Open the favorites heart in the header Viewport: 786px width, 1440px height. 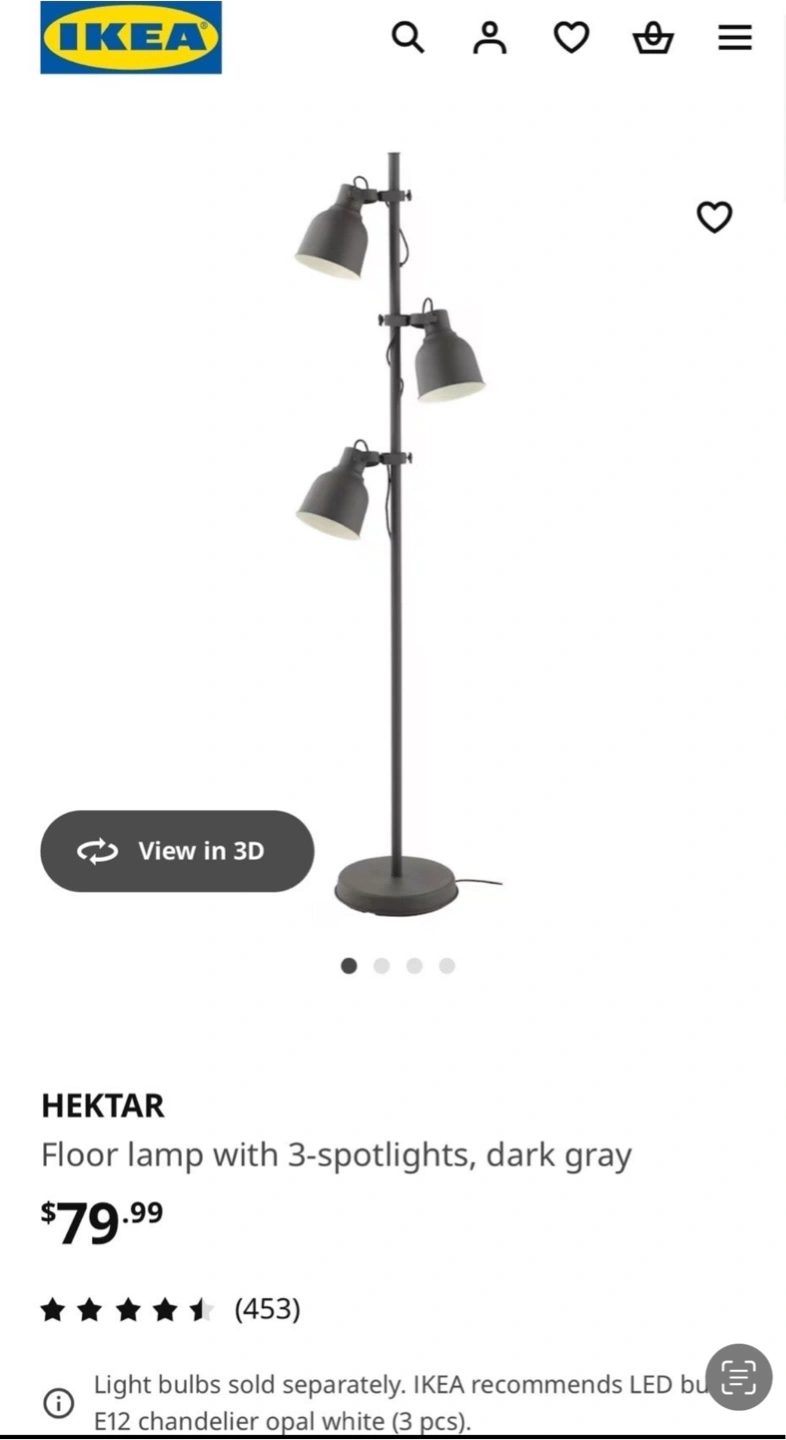click(571, 38)
